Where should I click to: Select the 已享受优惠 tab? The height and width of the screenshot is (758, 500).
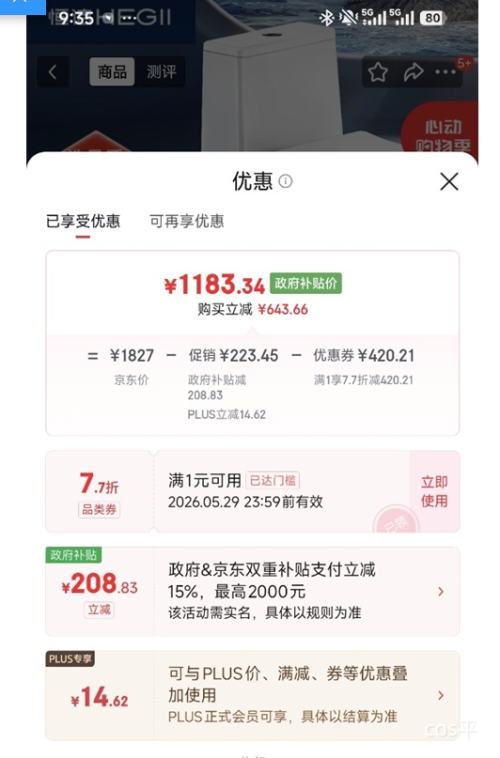pos(83,221)
